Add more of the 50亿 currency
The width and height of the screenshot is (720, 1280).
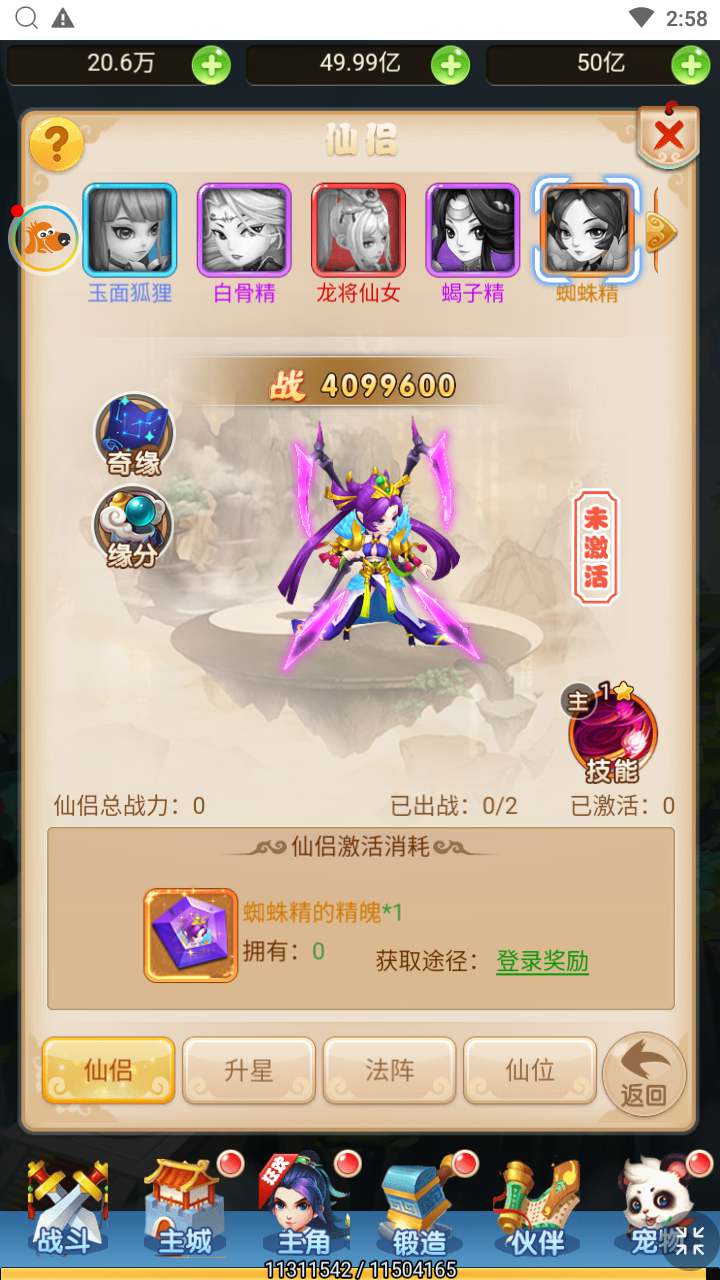(690, 65)
